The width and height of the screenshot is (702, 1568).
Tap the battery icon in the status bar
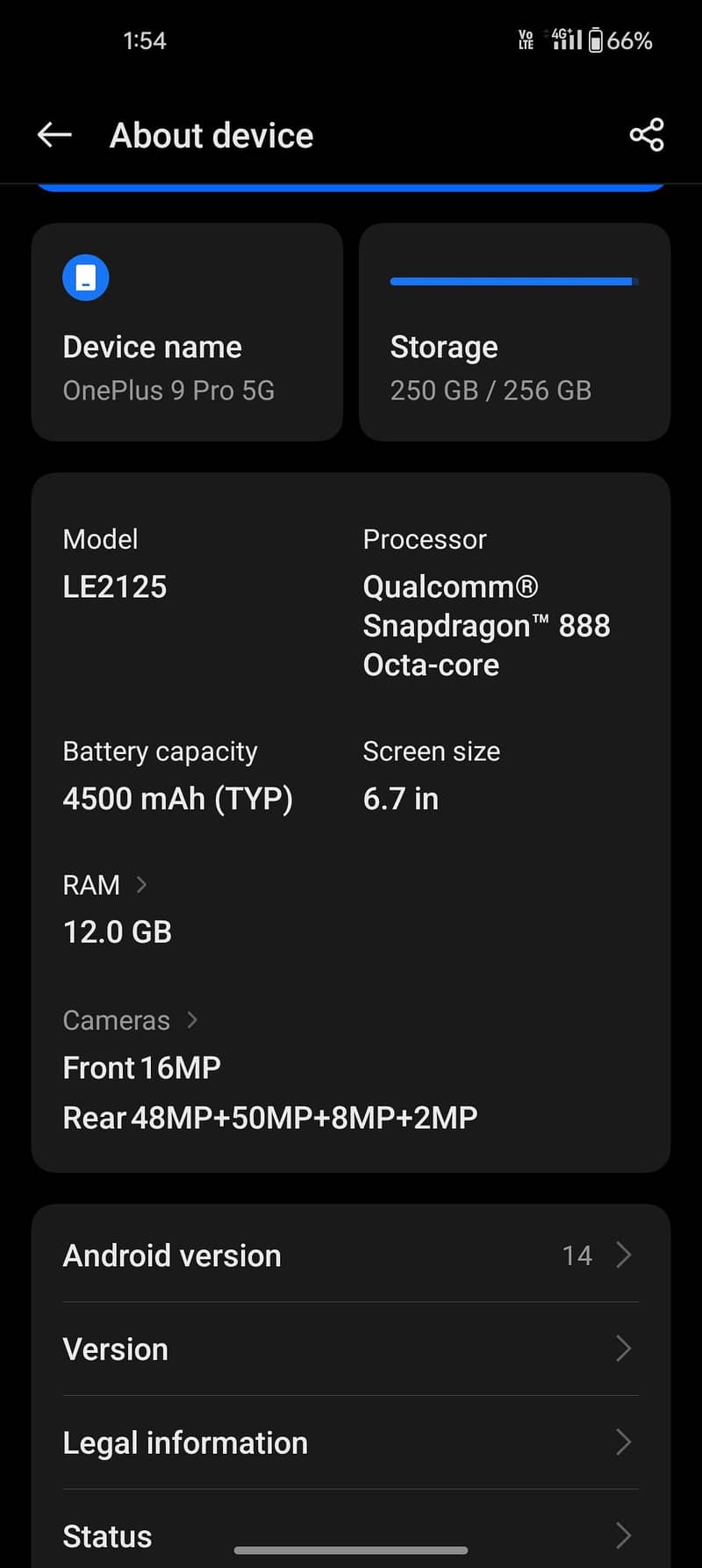click(598, 40)
